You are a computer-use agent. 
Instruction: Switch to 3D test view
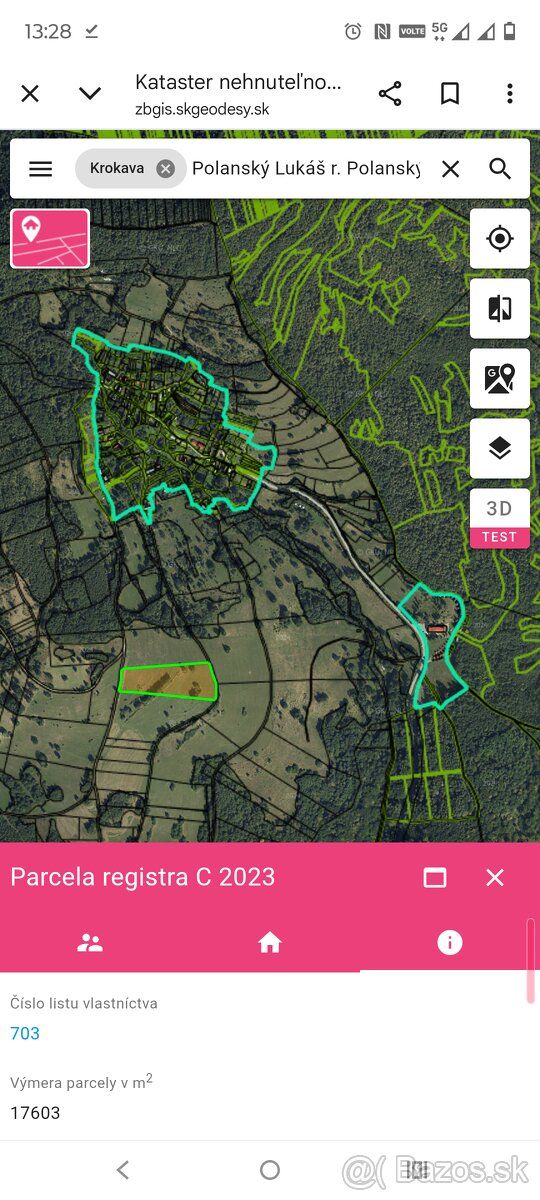tap(500, 518)
